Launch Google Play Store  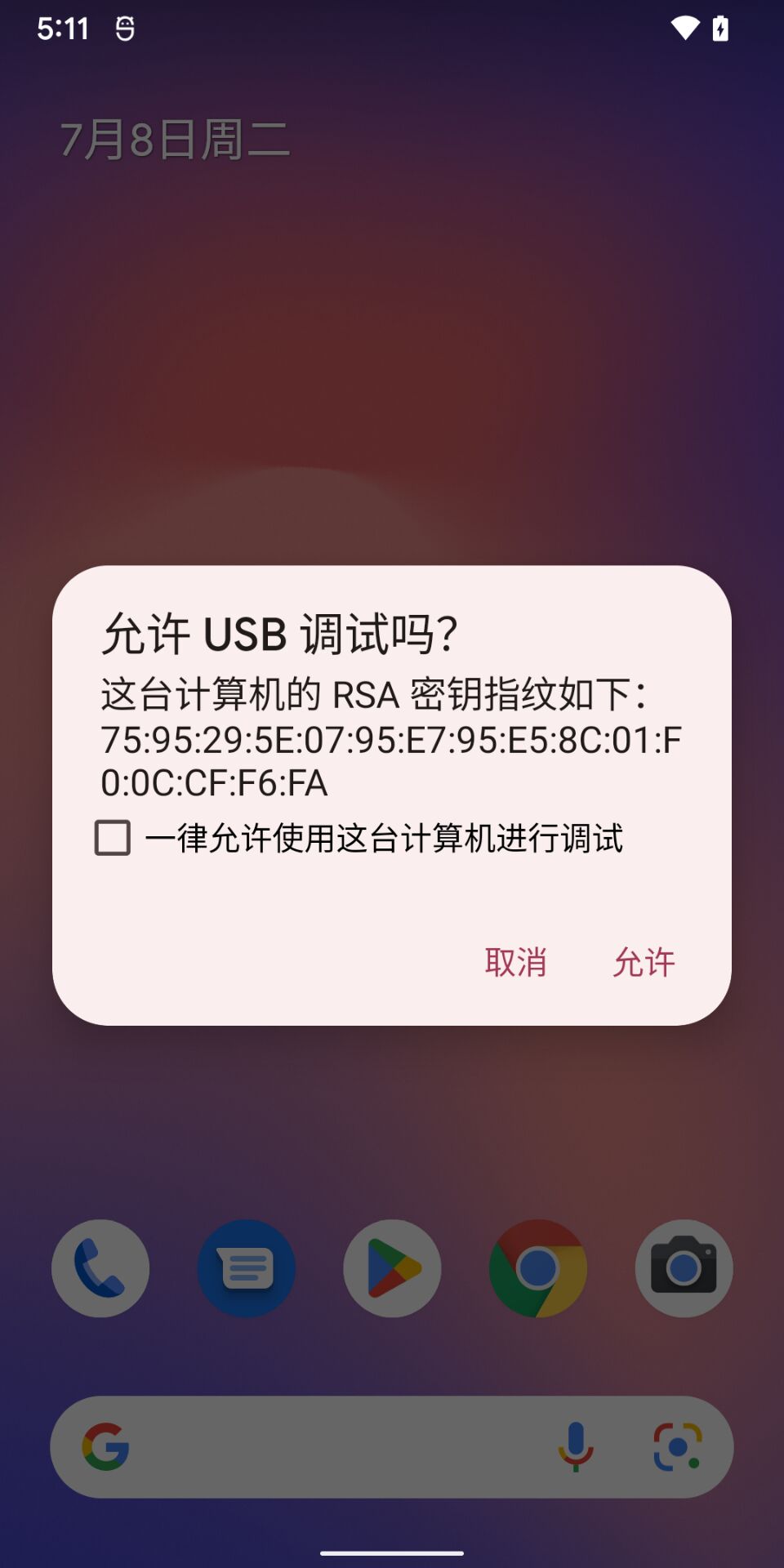coord(392,1268)
